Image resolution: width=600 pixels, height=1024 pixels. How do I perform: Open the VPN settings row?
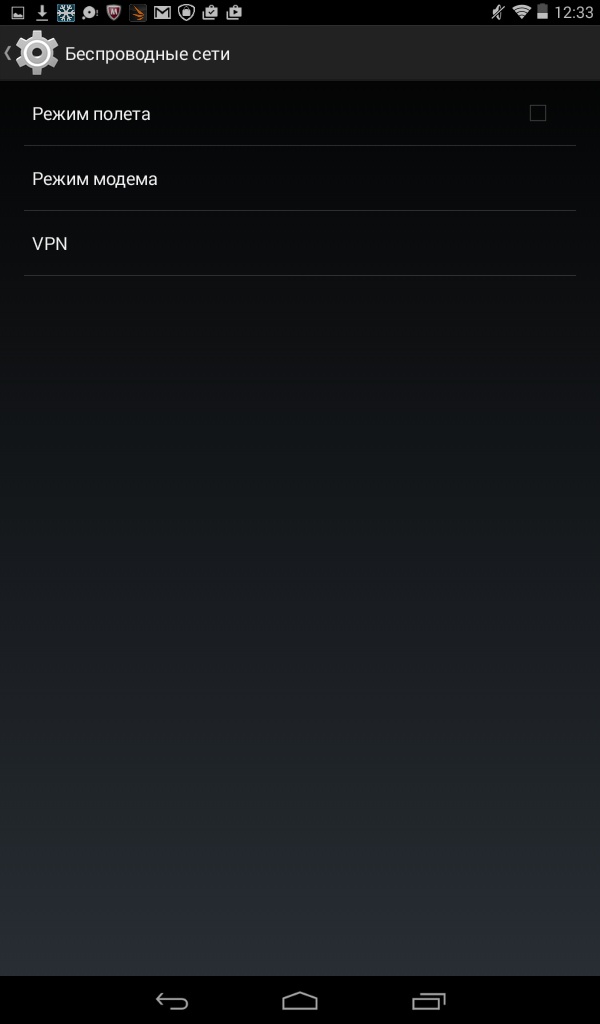pos(300,244)
